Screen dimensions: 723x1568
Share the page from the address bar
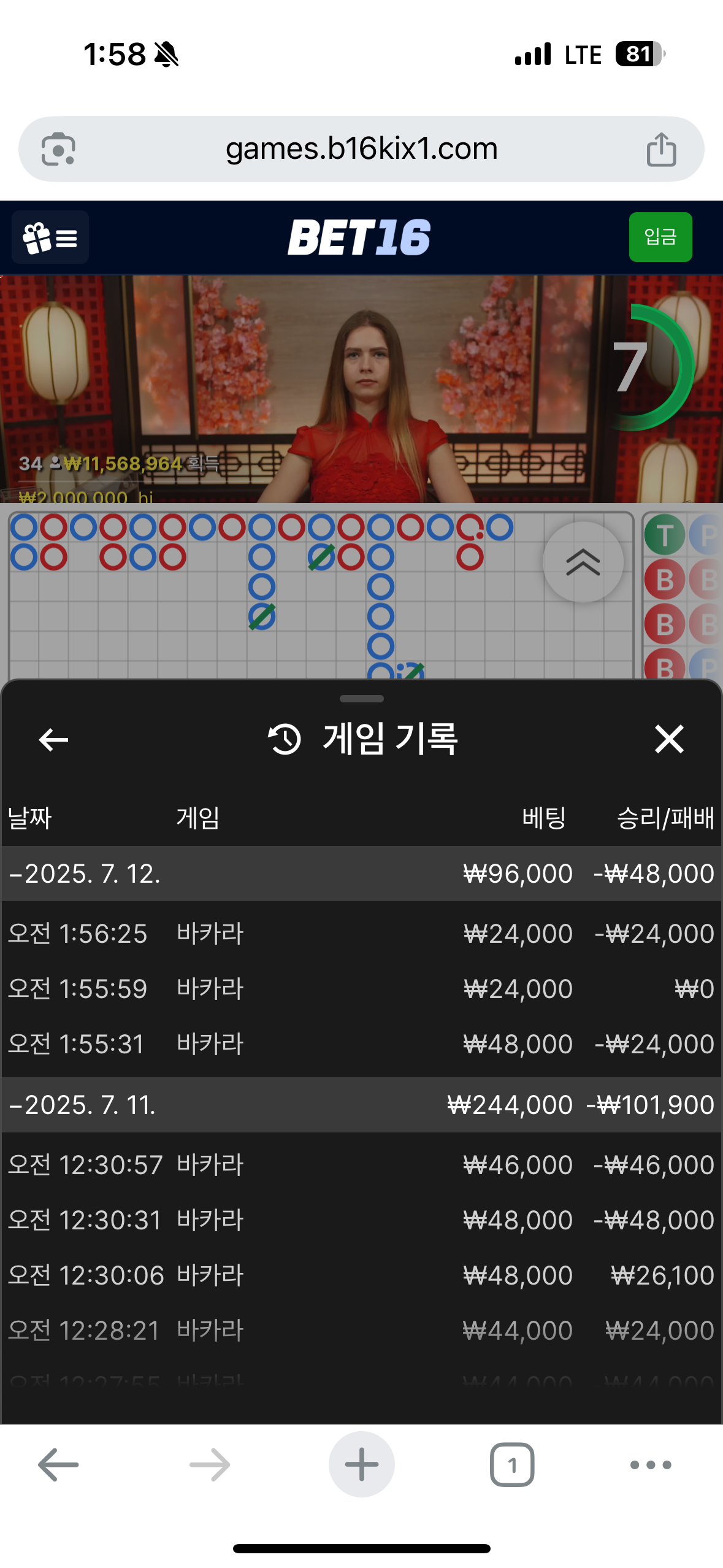(661, 150)
